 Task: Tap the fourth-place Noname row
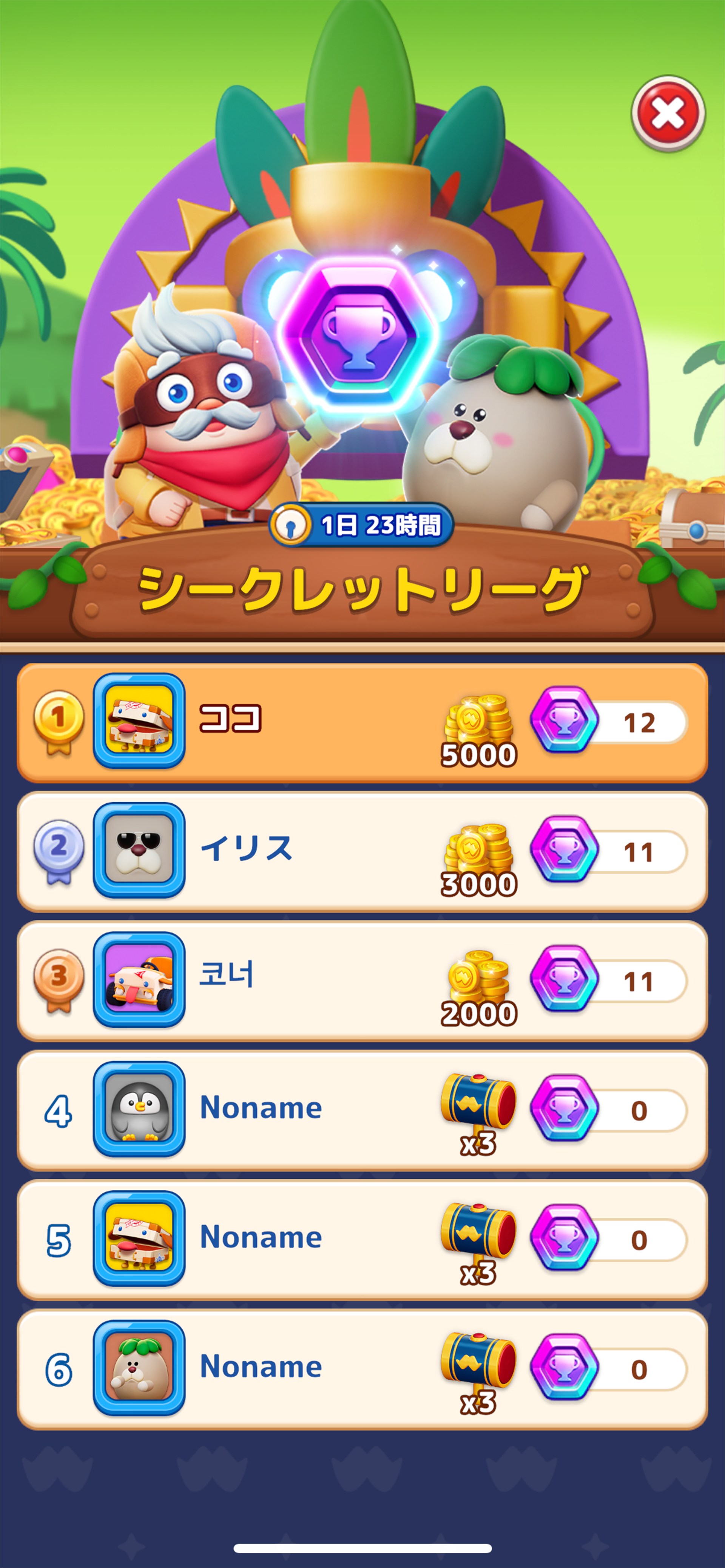pos(362,1109)
